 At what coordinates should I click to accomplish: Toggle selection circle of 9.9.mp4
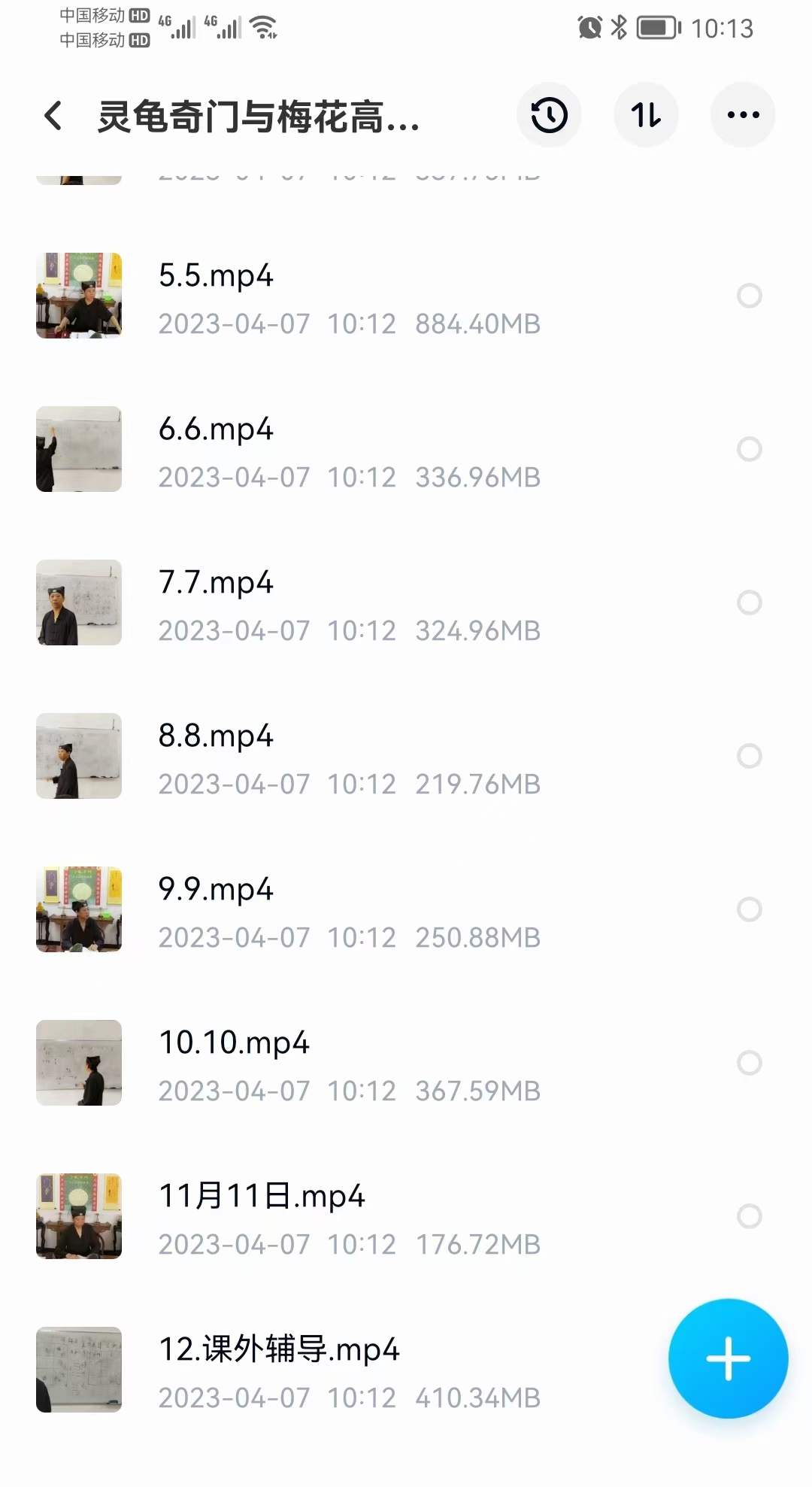click(749, 908)
